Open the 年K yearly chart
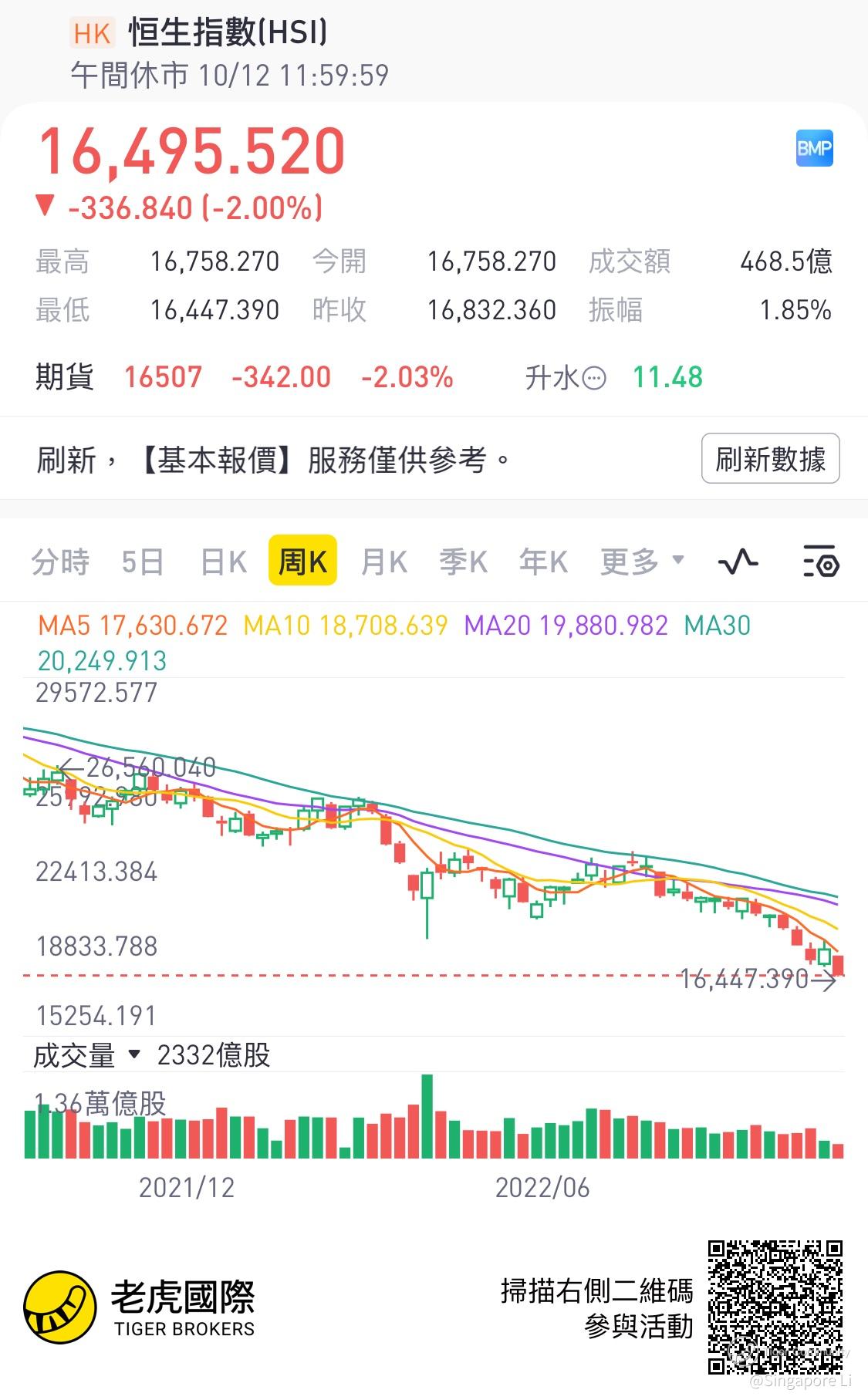 point(543,562)
